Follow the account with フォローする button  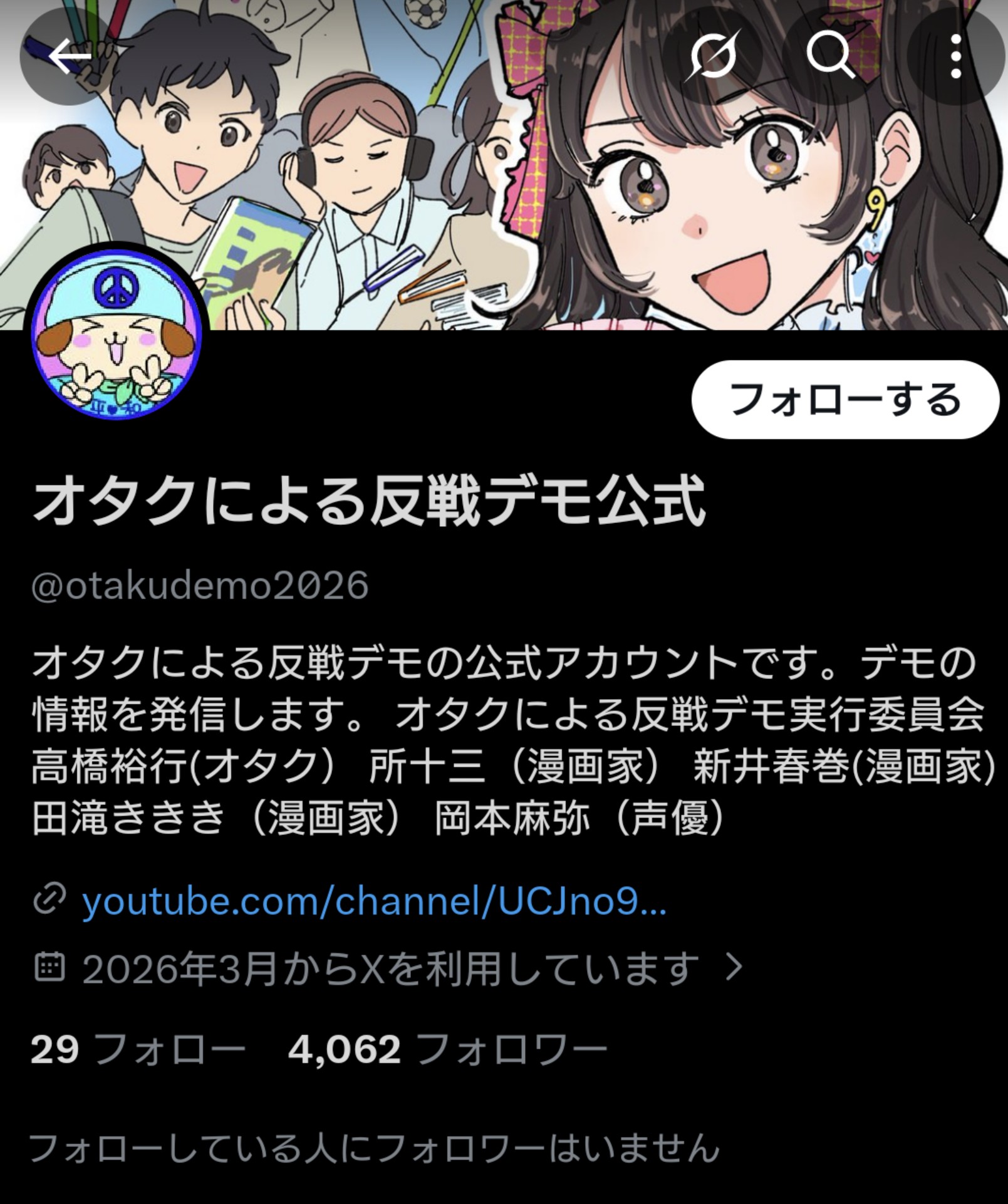coord(844,400)
